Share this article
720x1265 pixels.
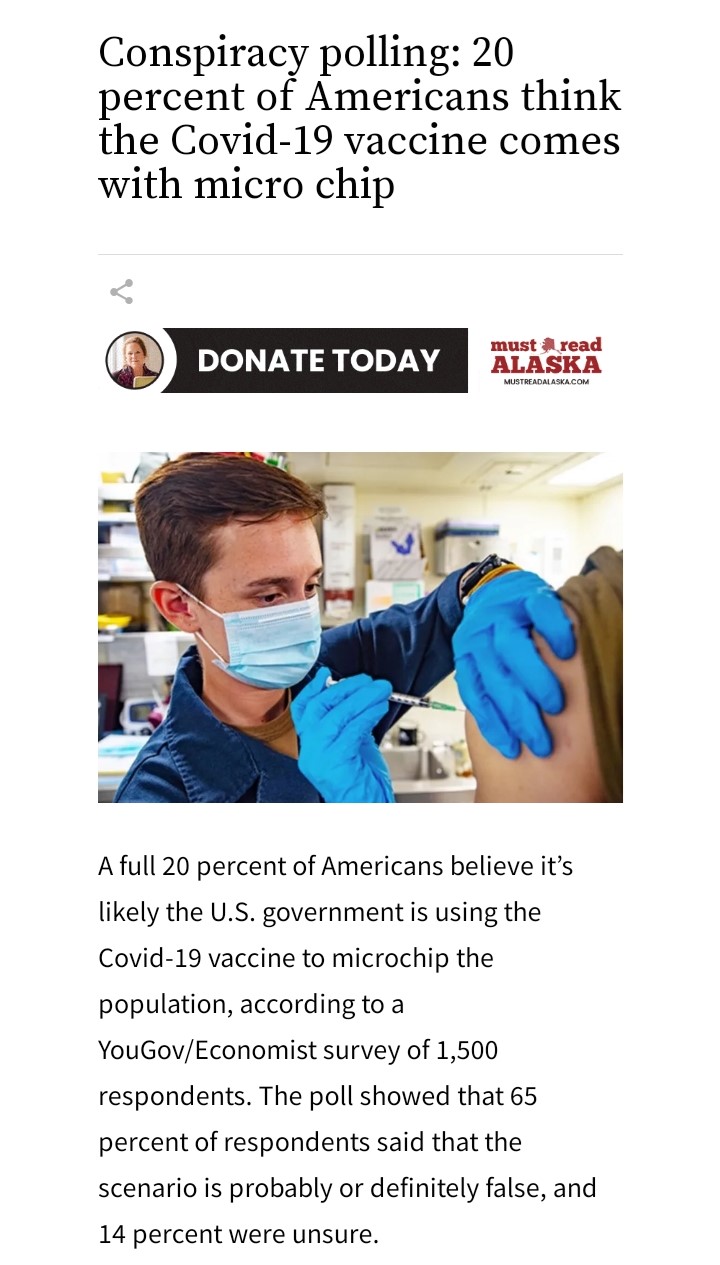click(x=121, y=292)
